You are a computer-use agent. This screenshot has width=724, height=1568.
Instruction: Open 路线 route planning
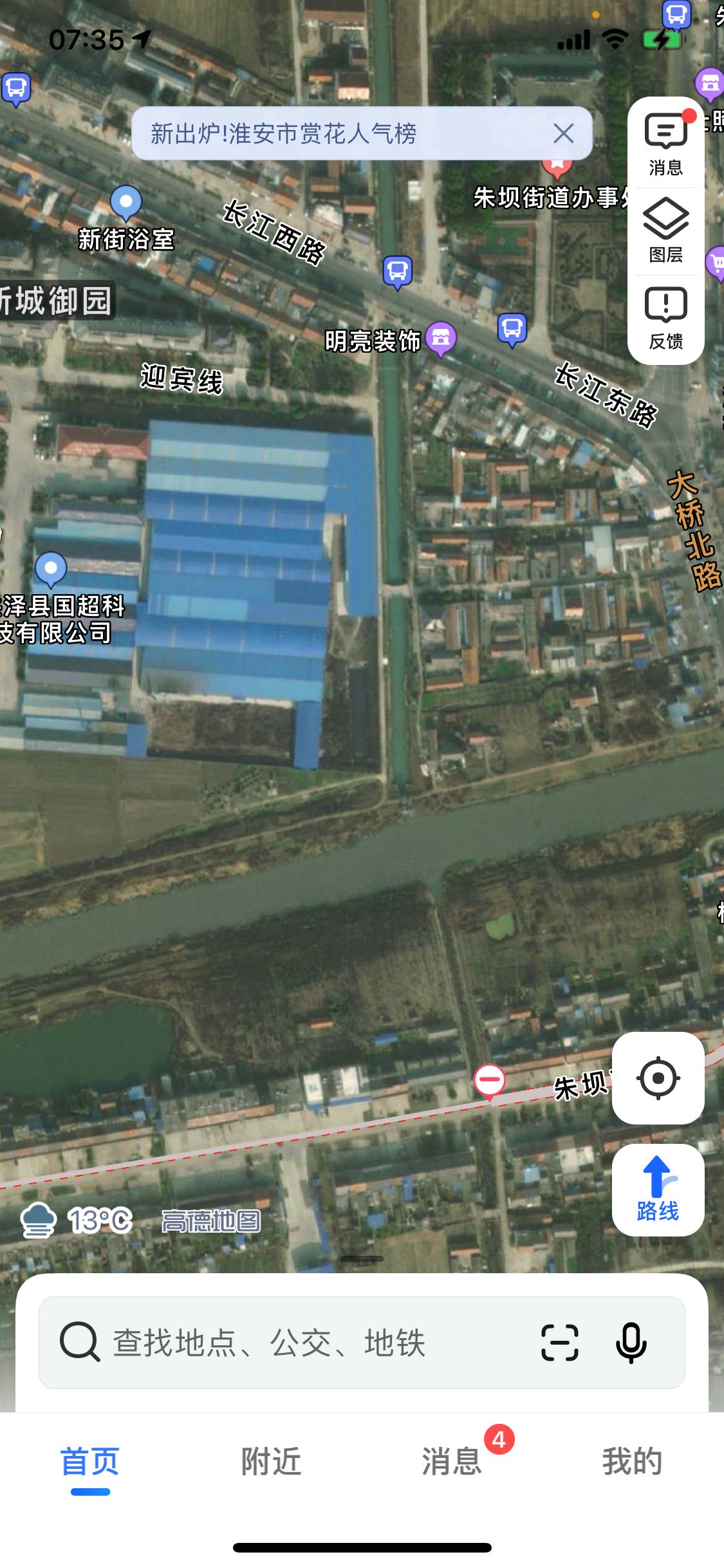tap(658, 1190)
